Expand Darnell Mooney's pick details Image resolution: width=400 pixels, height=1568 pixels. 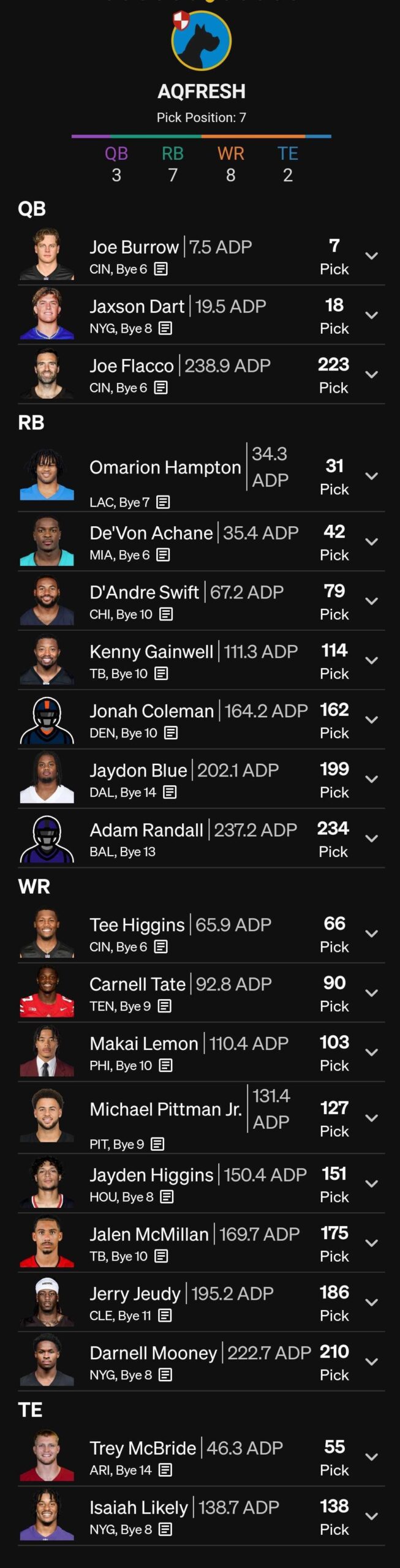point(371,1362)
